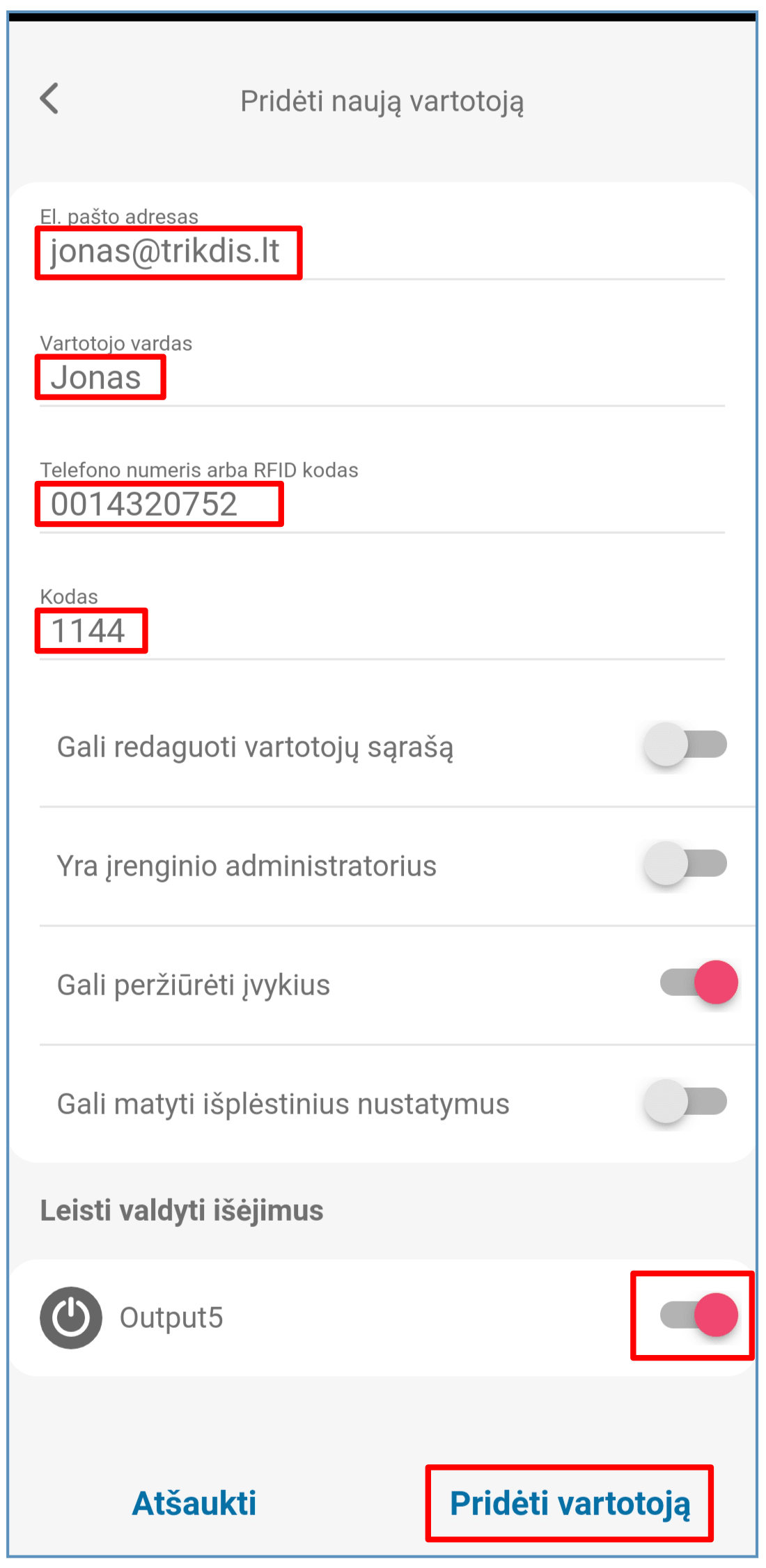
Task: Go back using the top-left arrow
Action: coord(49,99)
